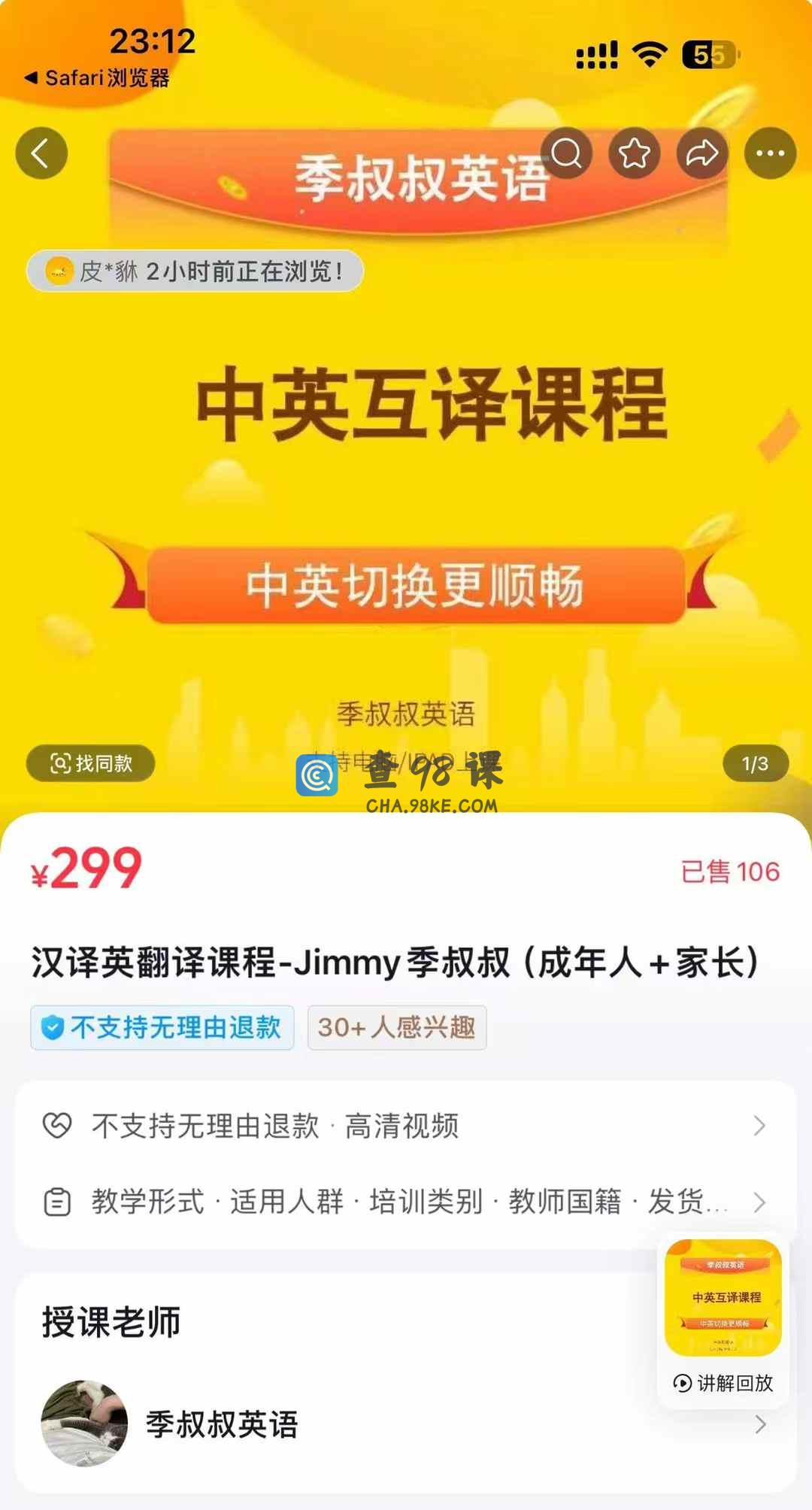
Task: Open the three-dot overflow menu
Action: pos(770,153)
